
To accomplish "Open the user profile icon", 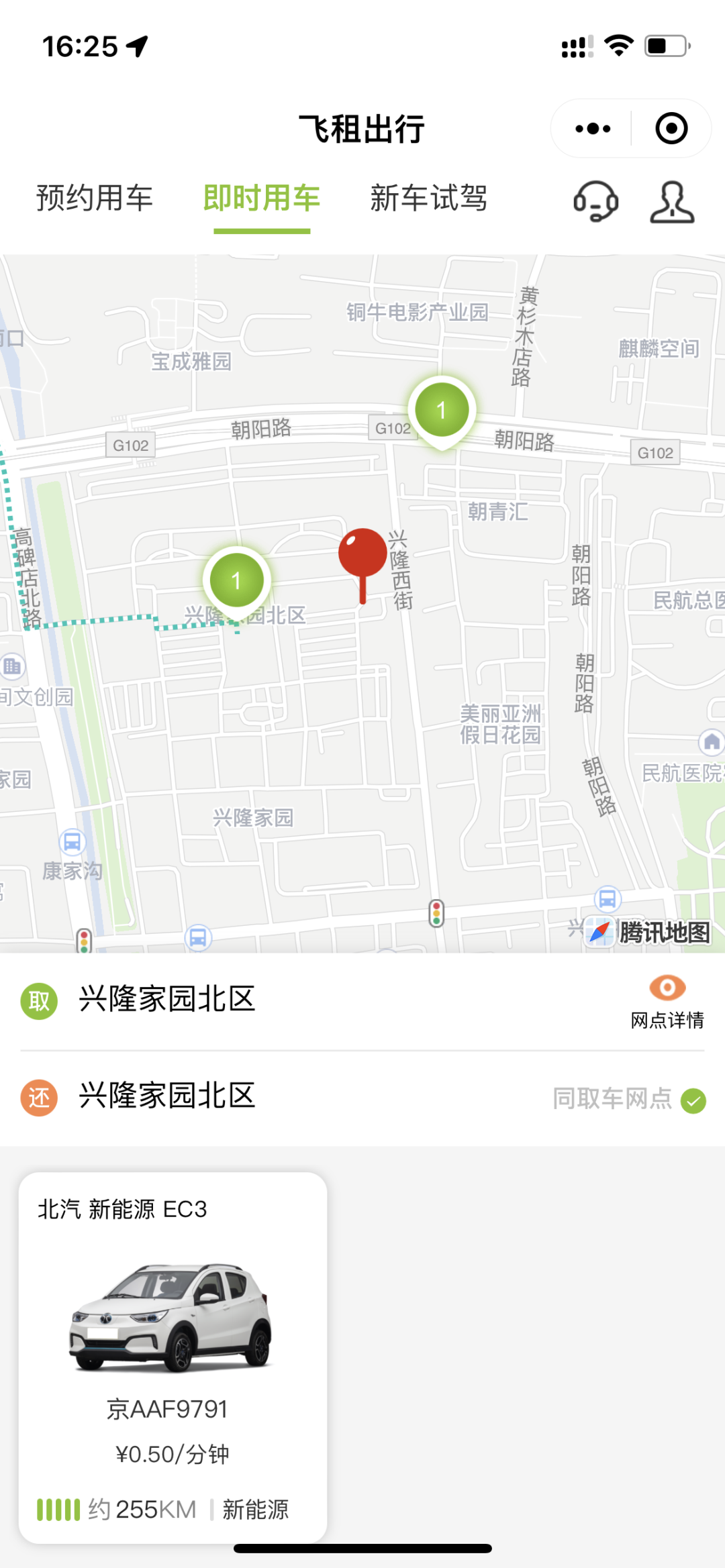I will tap(672, 201).
